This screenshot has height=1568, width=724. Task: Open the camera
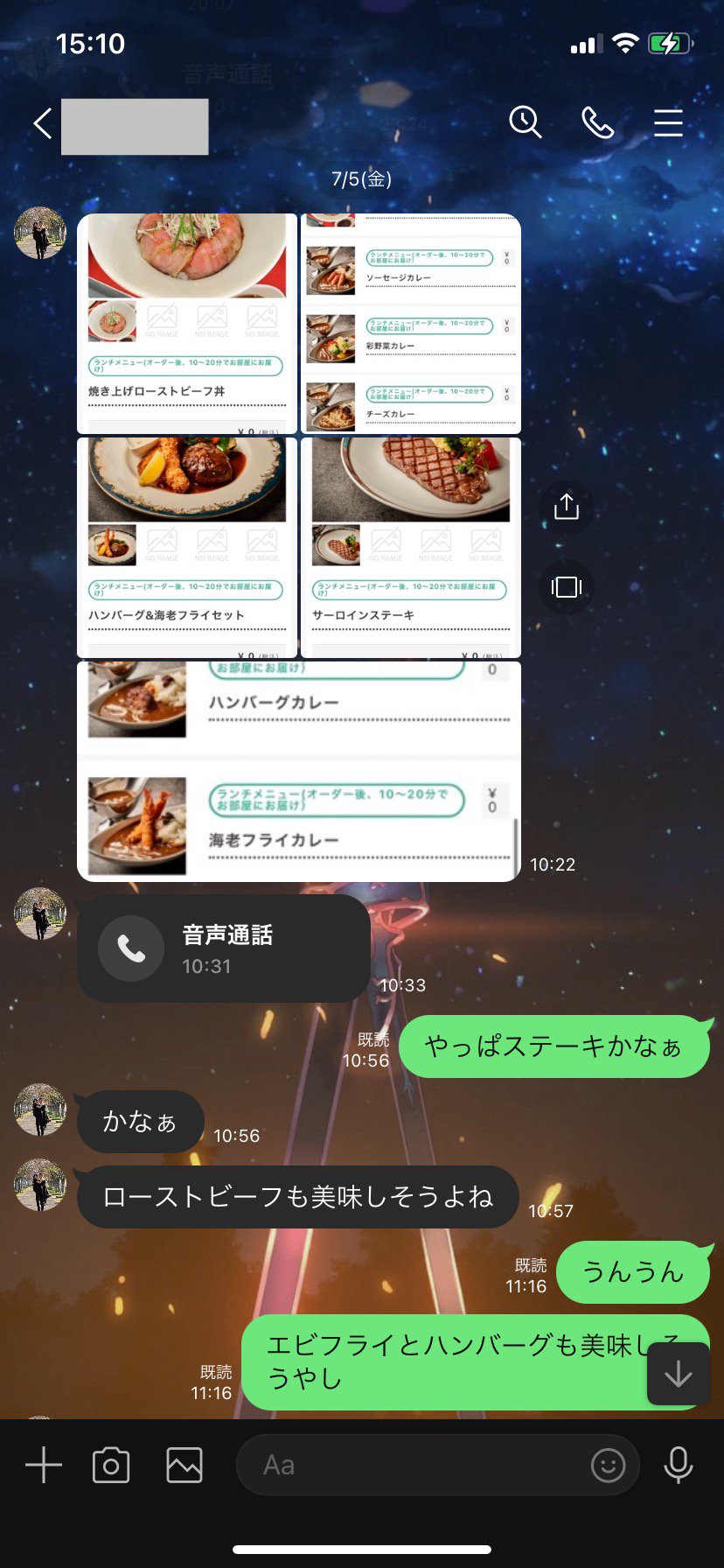111,1465
